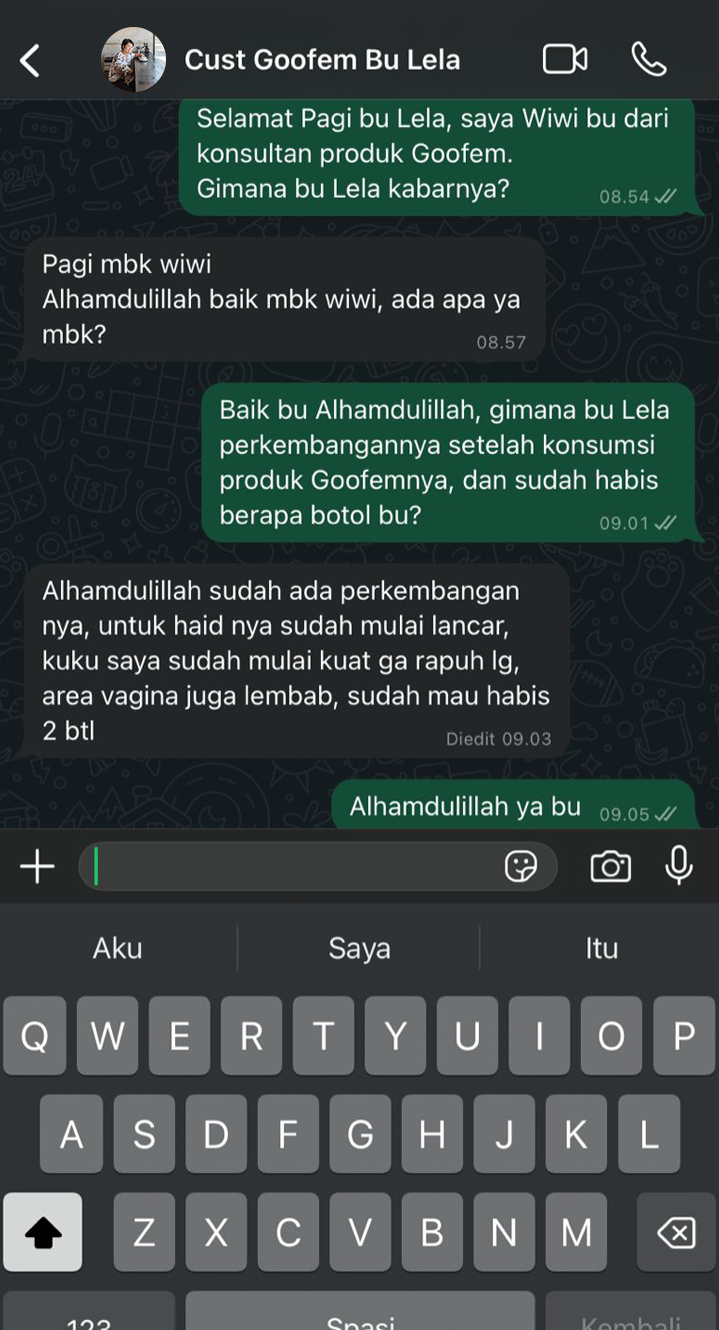Open Cust Goofem Bu Lela contact info

tap(321, 60)
